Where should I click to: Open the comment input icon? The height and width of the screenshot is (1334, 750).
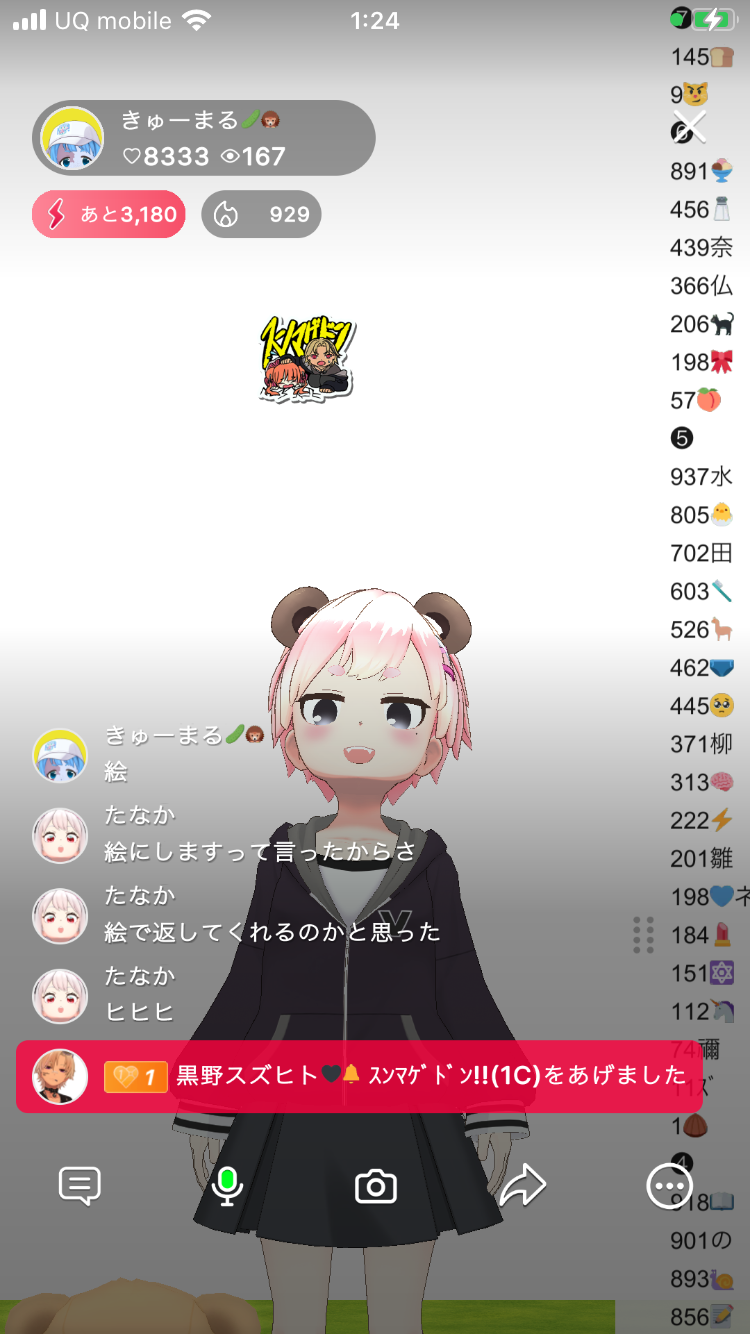(80, 1186)
